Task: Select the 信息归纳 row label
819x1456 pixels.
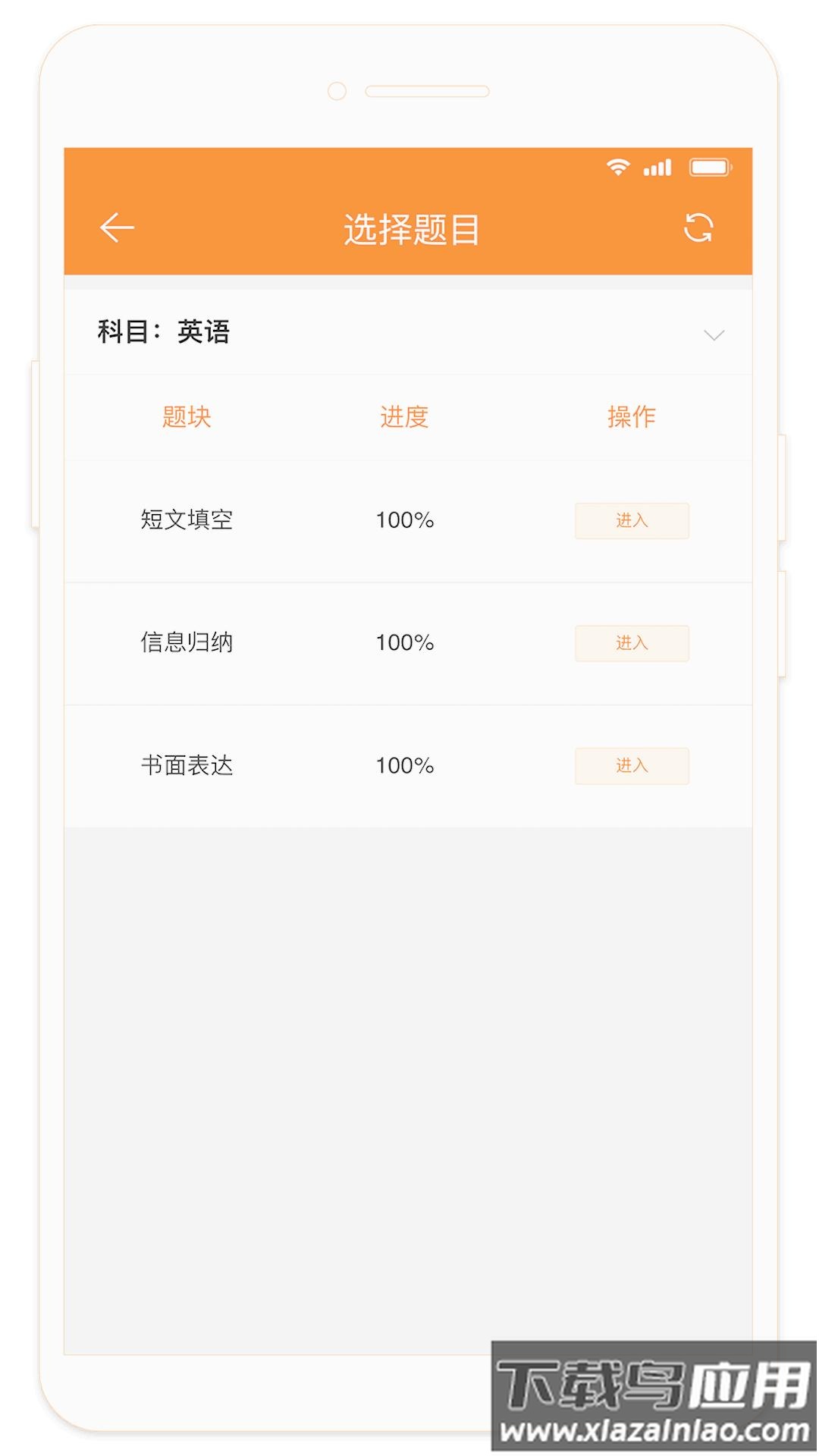Action: coord(187,642)
